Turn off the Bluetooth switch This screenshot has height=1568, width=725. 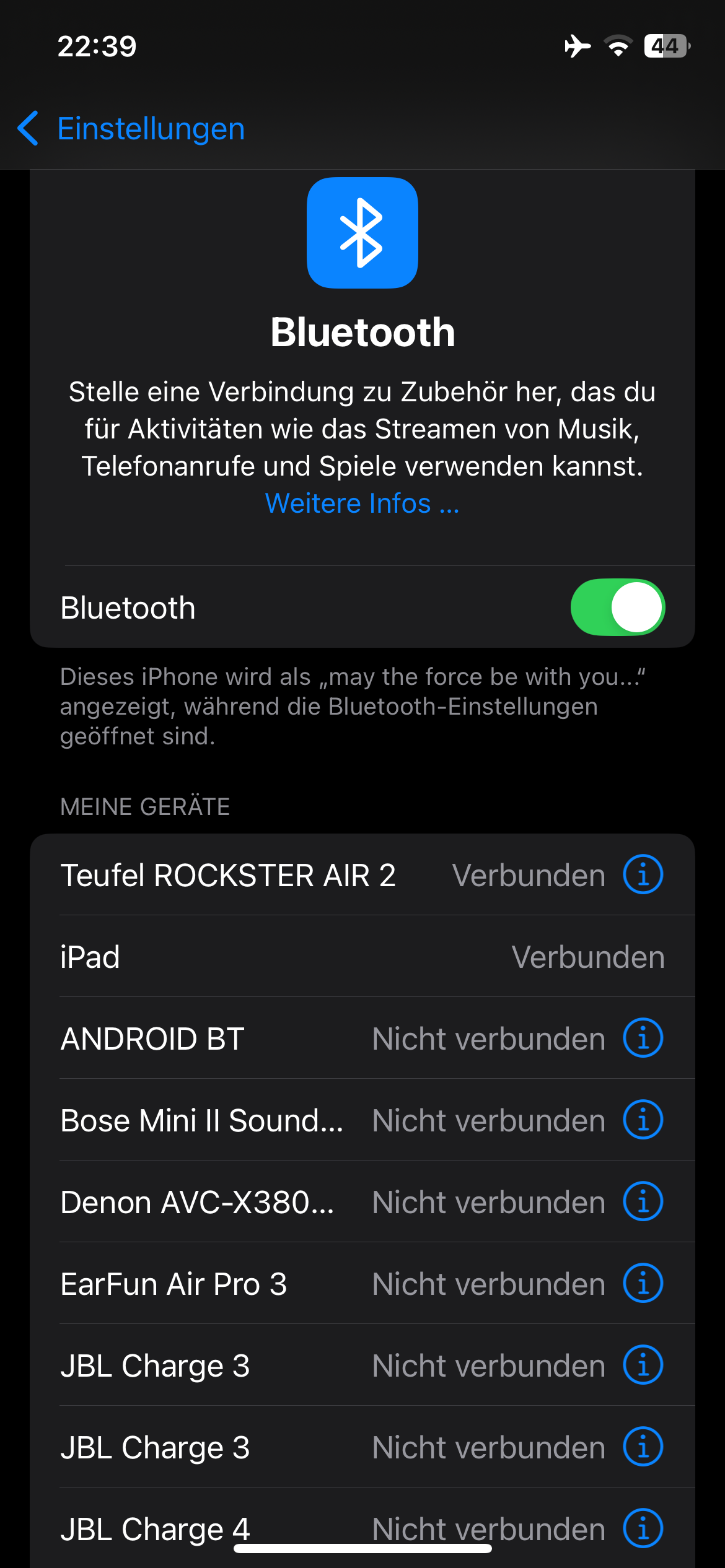pos(617,608)
